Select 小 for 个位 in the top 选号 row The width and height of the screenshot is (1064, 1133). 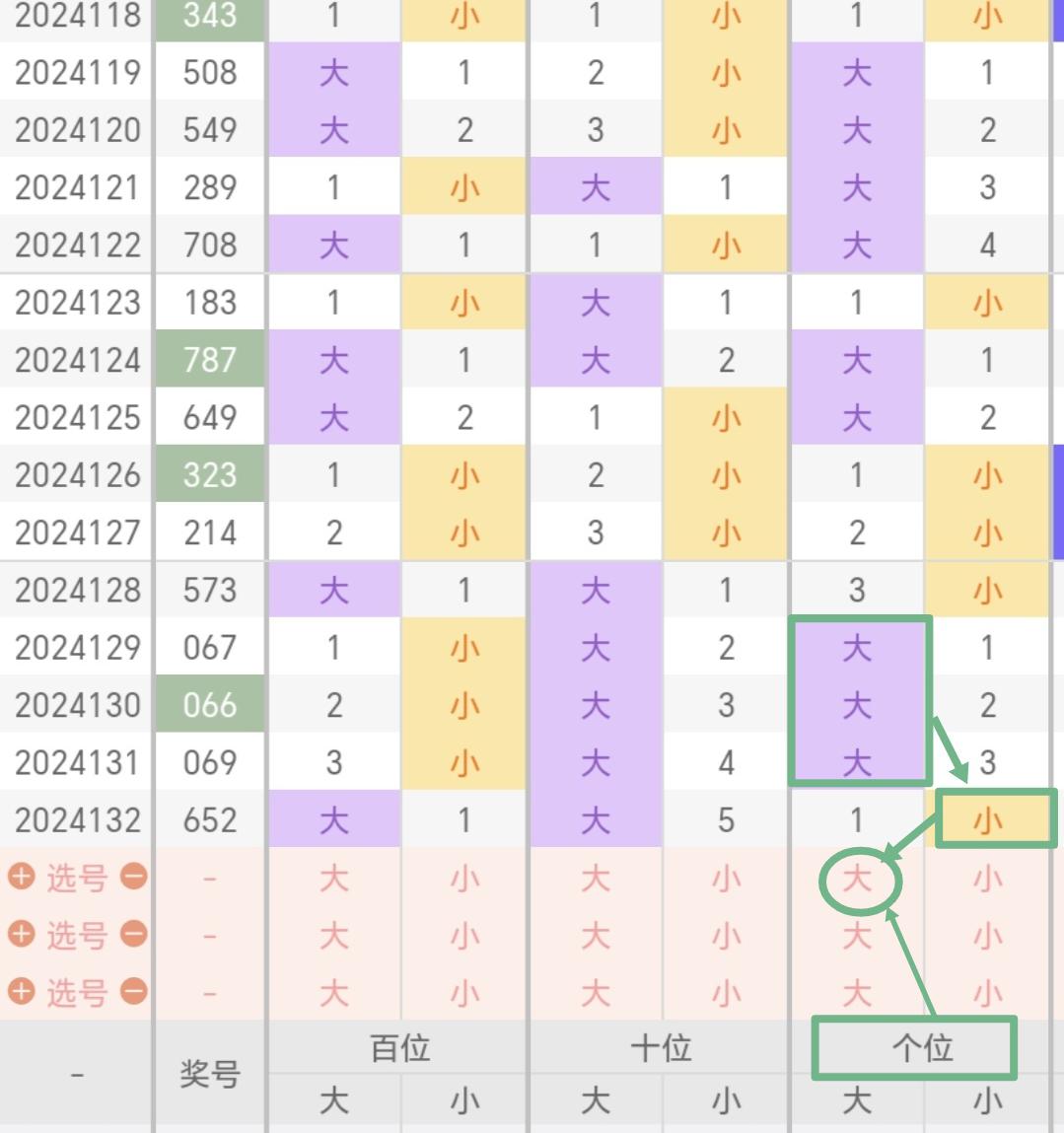[x=987, y=879]
